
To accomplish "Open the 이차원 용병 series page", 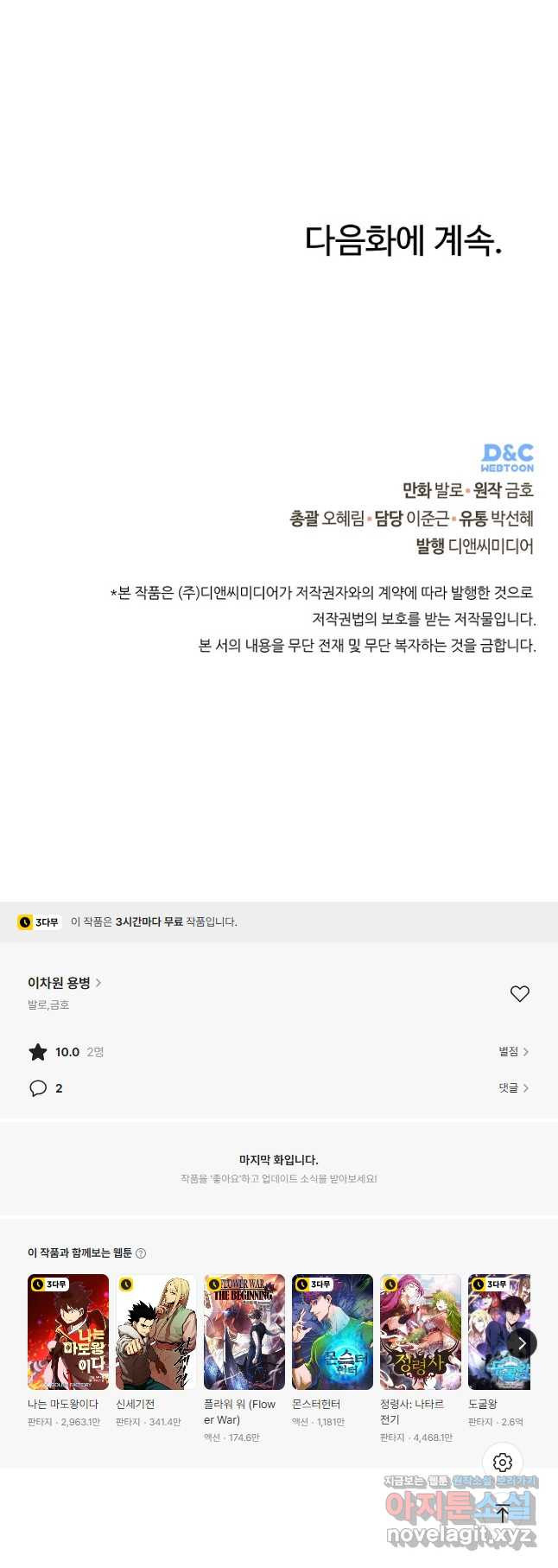I will 64,983.
